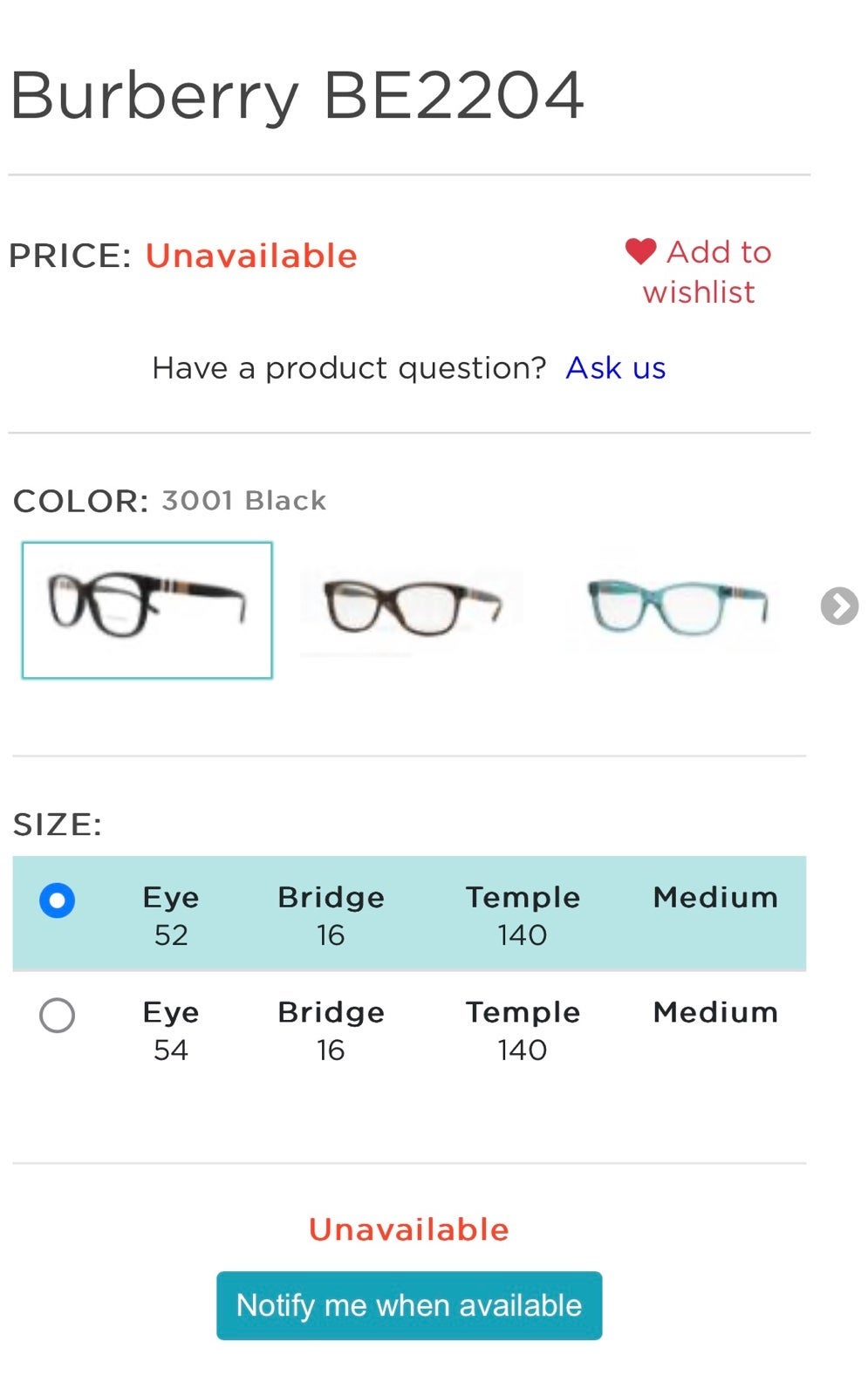Select the 3001 Black frame color

[147, 610]
